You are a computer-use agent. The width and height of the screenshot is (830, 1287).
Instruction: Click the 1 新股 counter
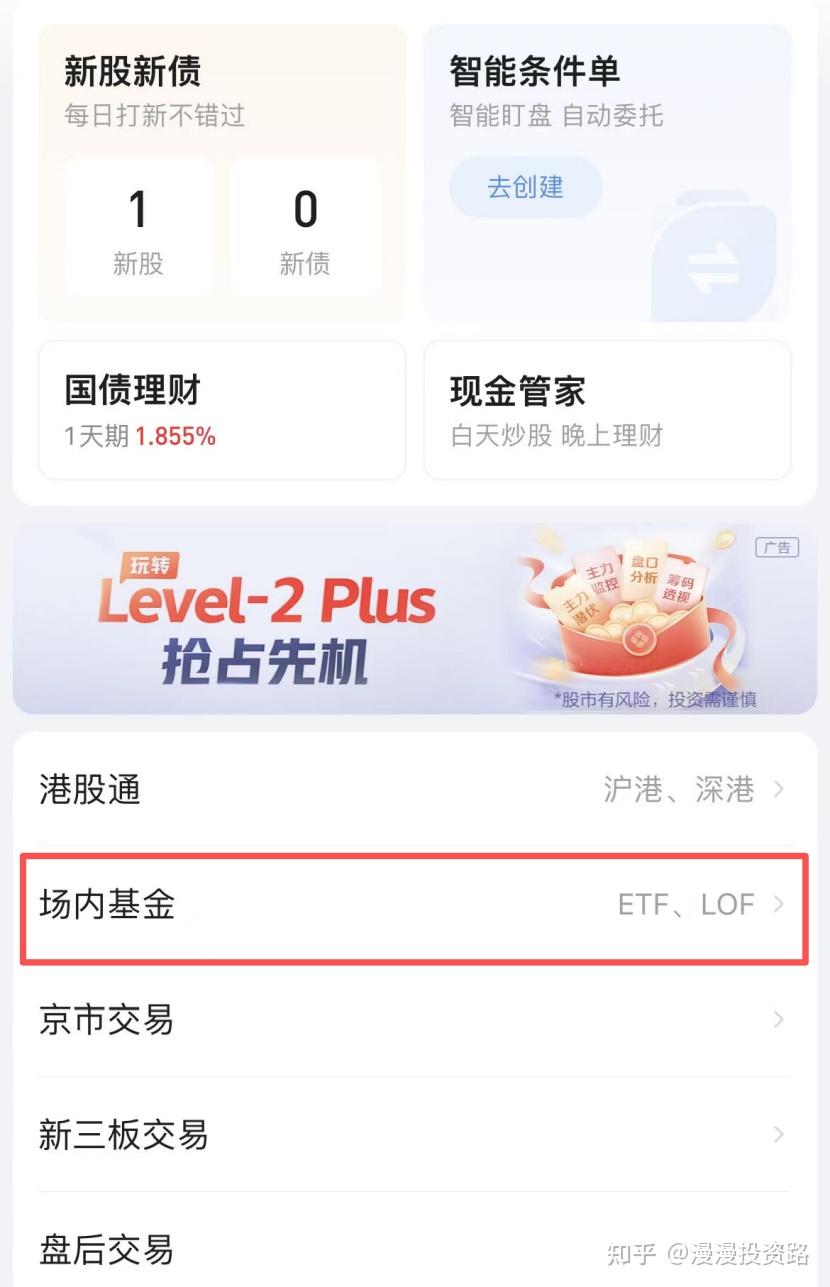[x=138, y=228]
